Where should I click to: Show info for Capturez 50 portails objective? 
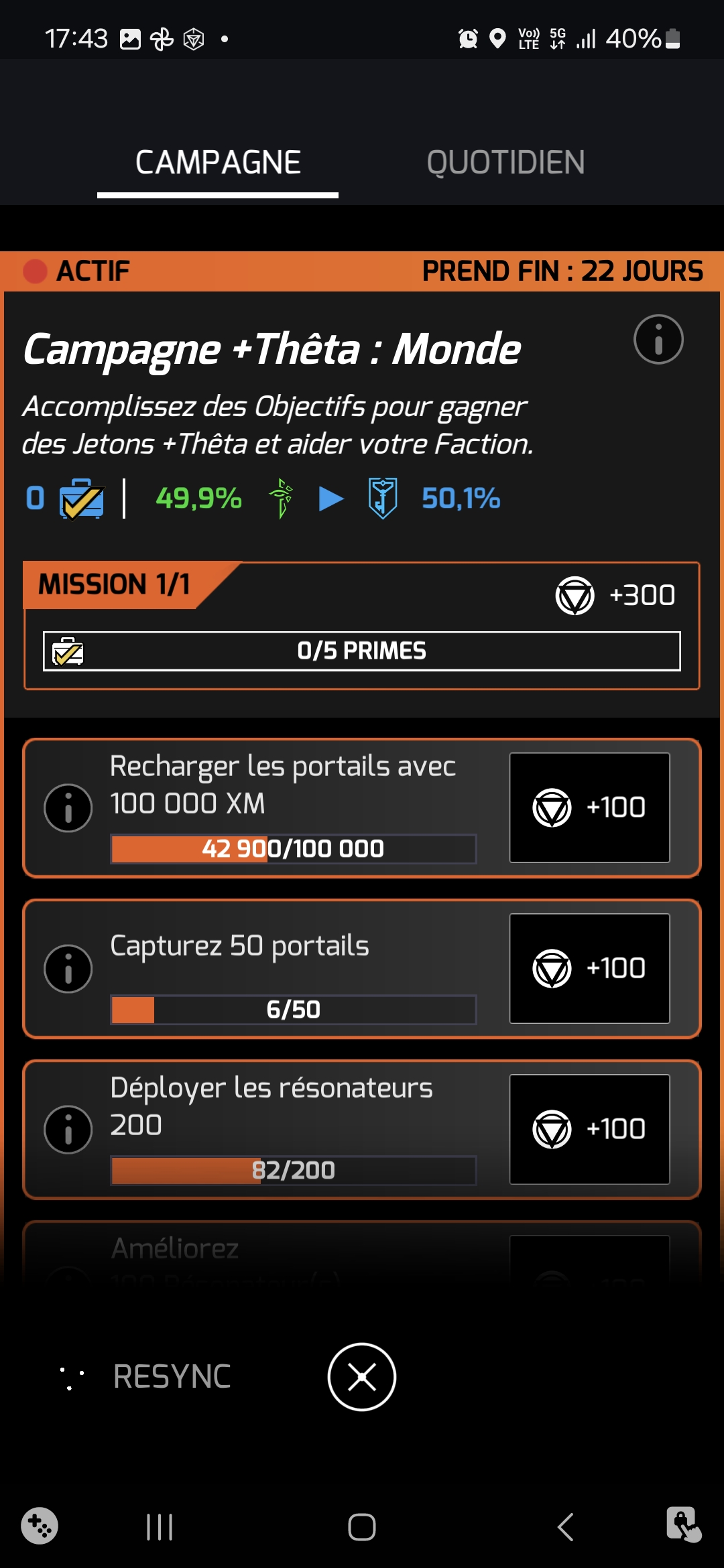click(68, 969)
